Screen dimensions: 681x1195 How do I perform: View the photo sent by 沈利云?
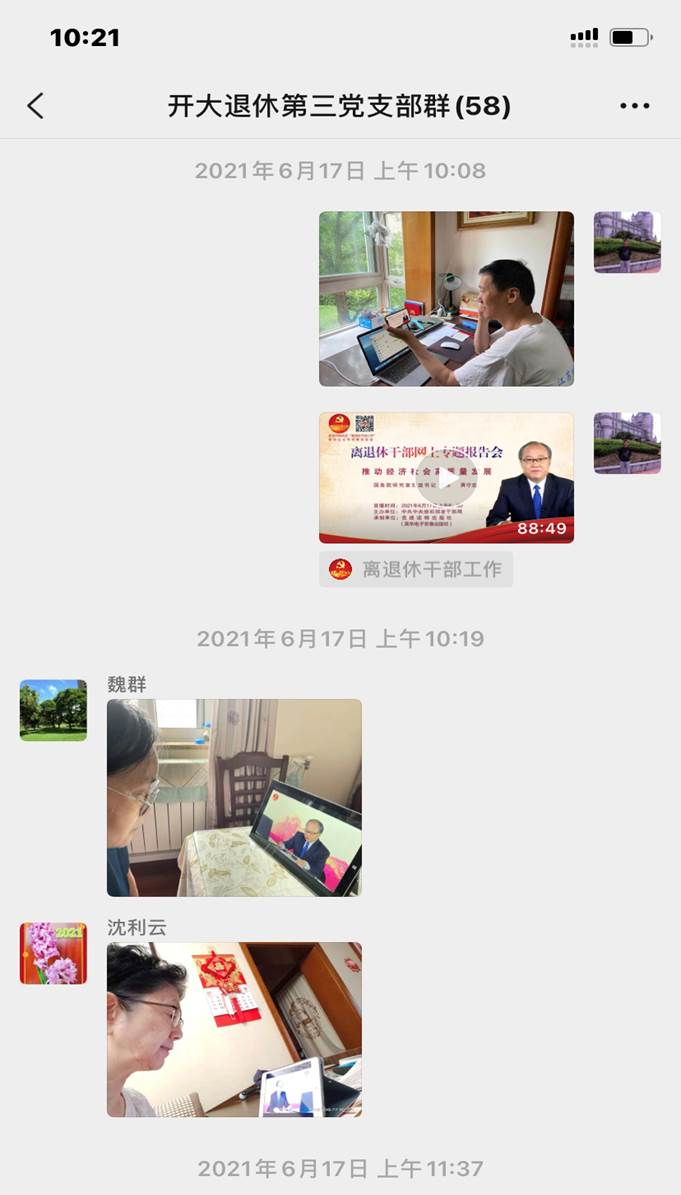(234, 1029)
